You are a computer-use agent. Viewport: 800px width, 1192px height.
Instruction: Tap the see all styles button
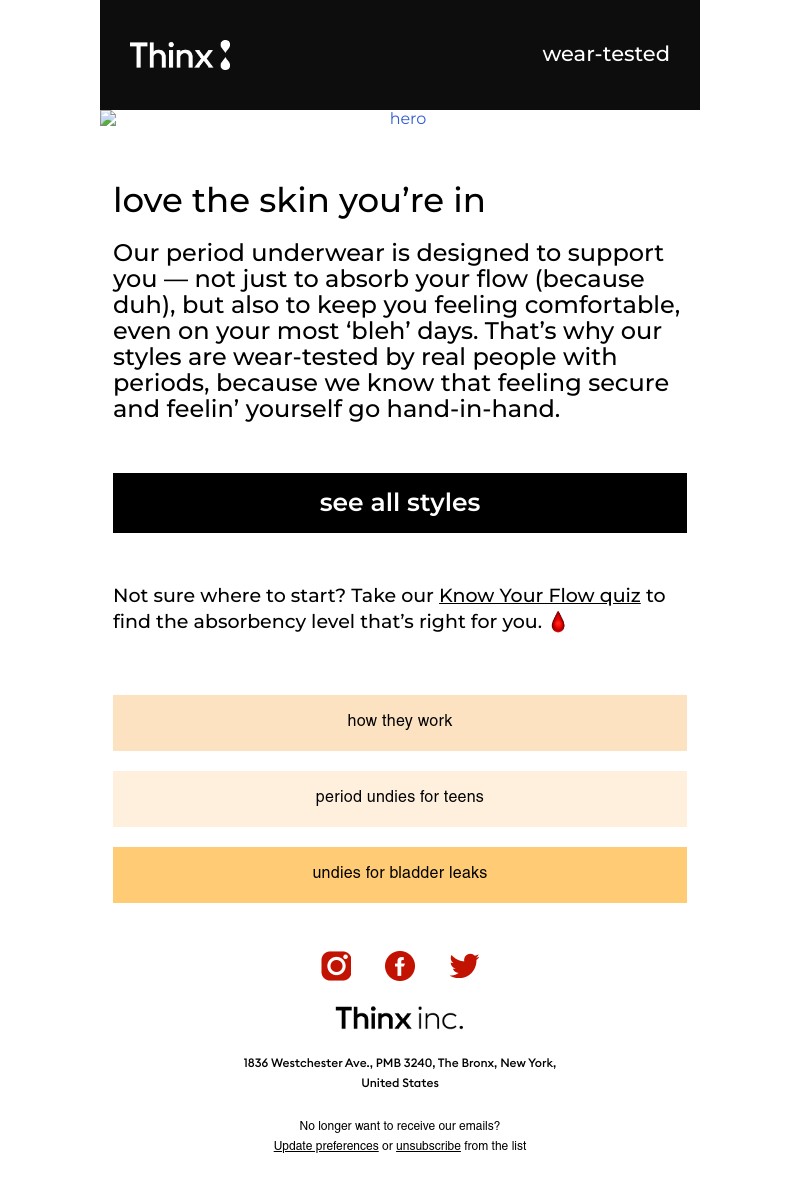[x=400, y=503]
